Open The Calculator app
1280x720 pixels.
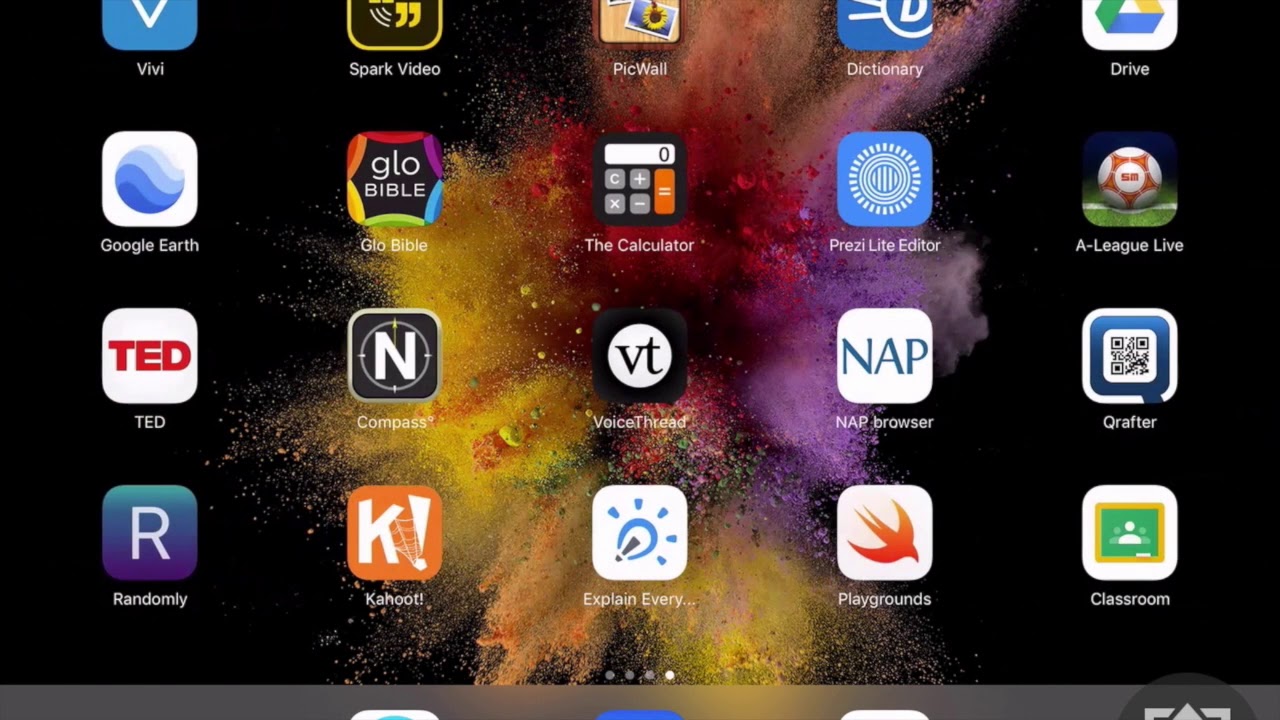click(x=640, y=180)
